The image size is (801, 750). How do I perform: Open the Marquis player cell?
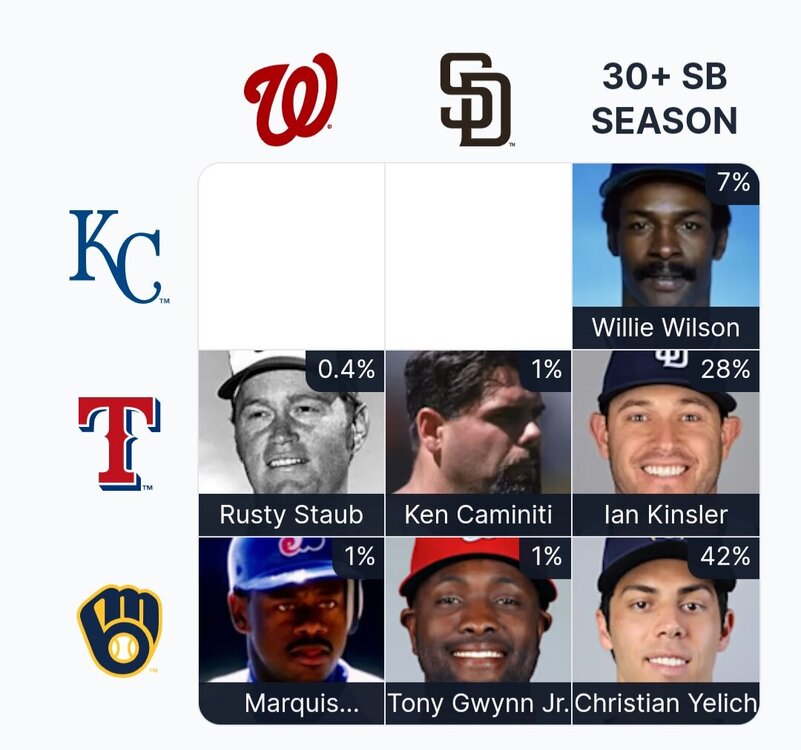point(291,630)
